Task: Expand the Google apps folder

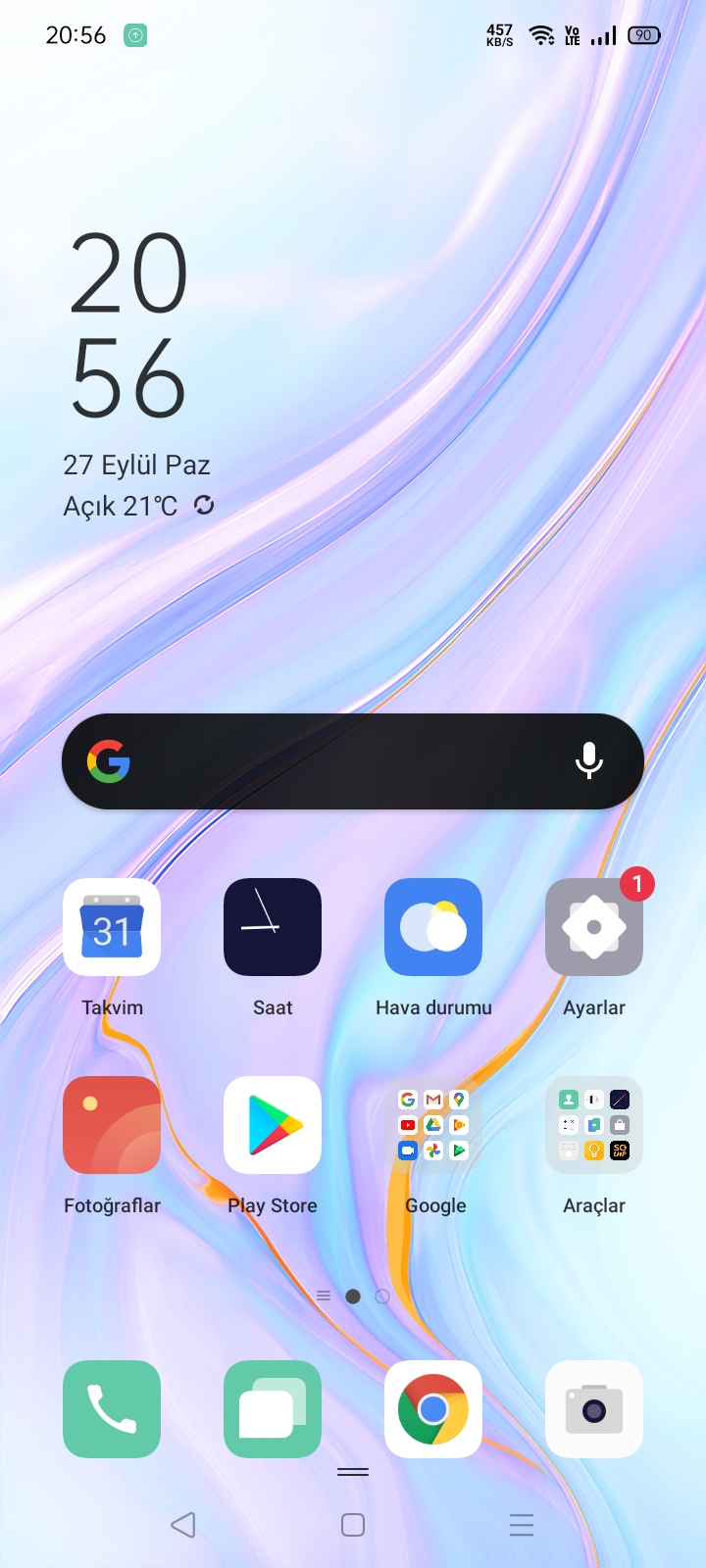Action: tap(433, 1125)
